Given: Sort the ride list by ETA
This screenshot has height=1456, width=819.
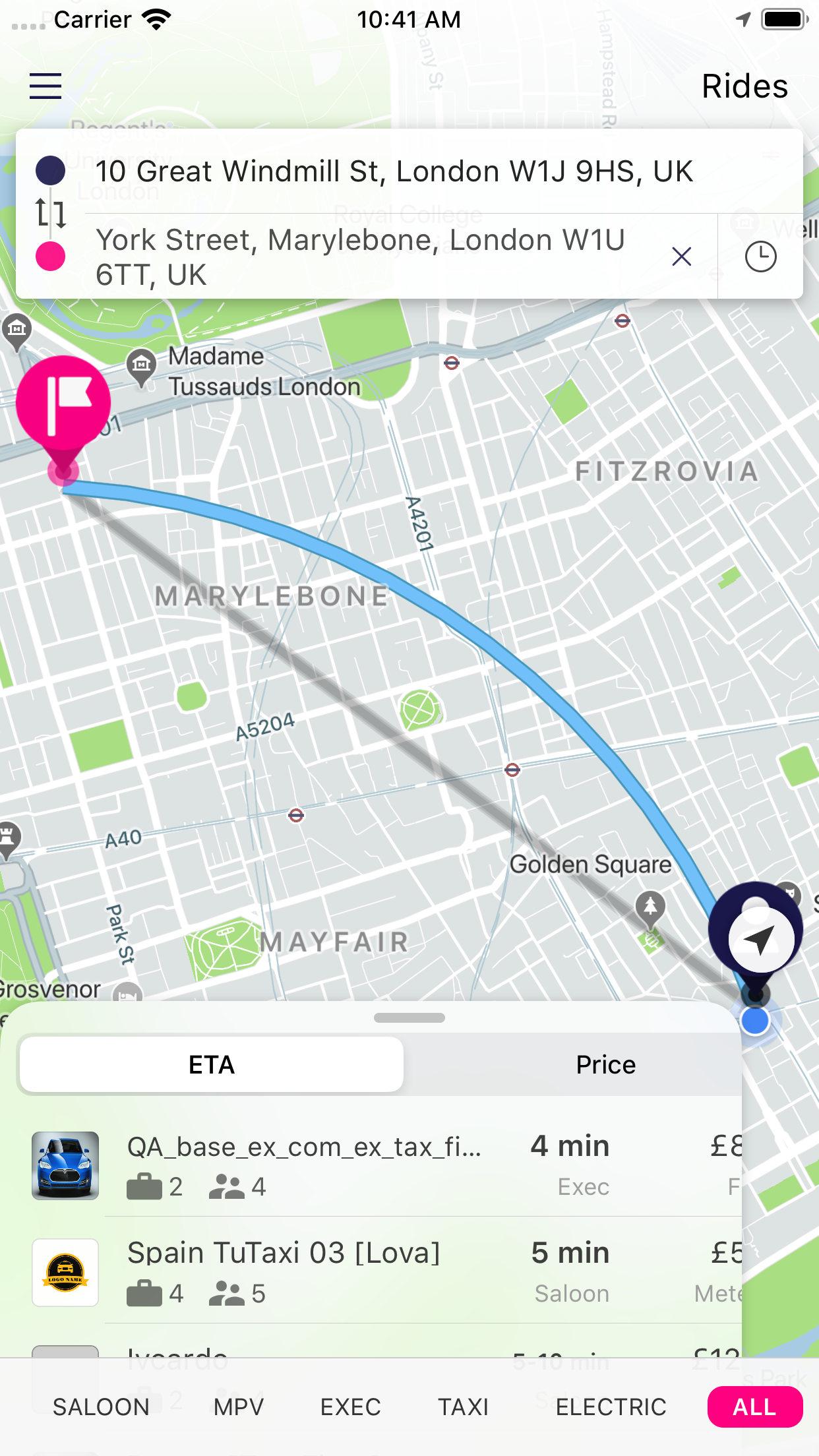Looking at the screenshot, I should [212, 1065].
